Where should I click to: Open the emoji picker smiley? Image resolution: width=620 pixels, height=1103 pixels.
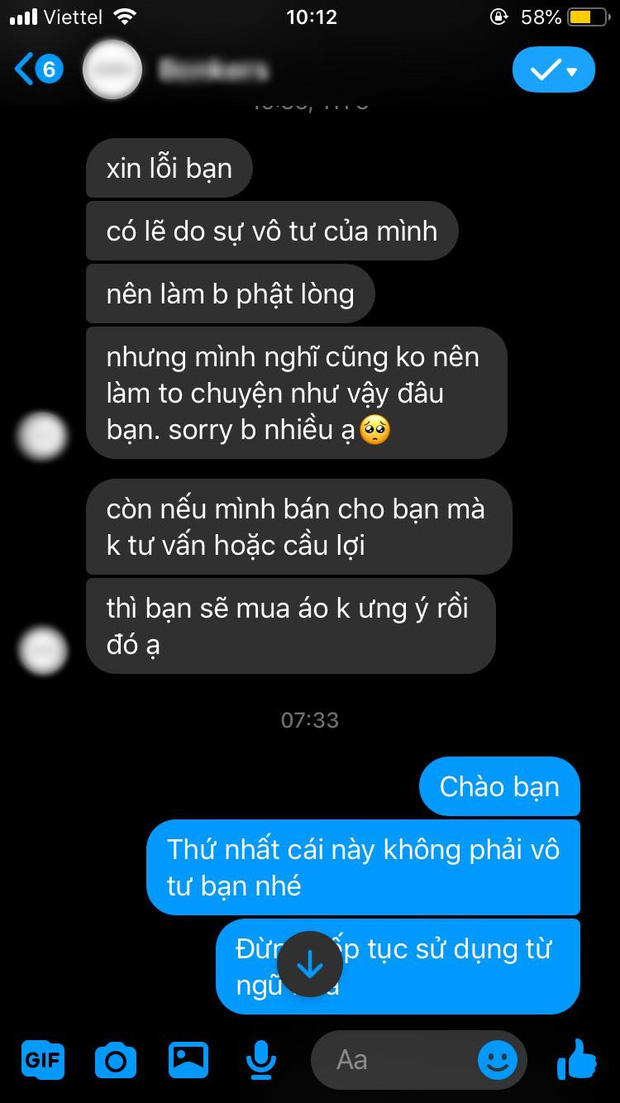click(498, 1060)
